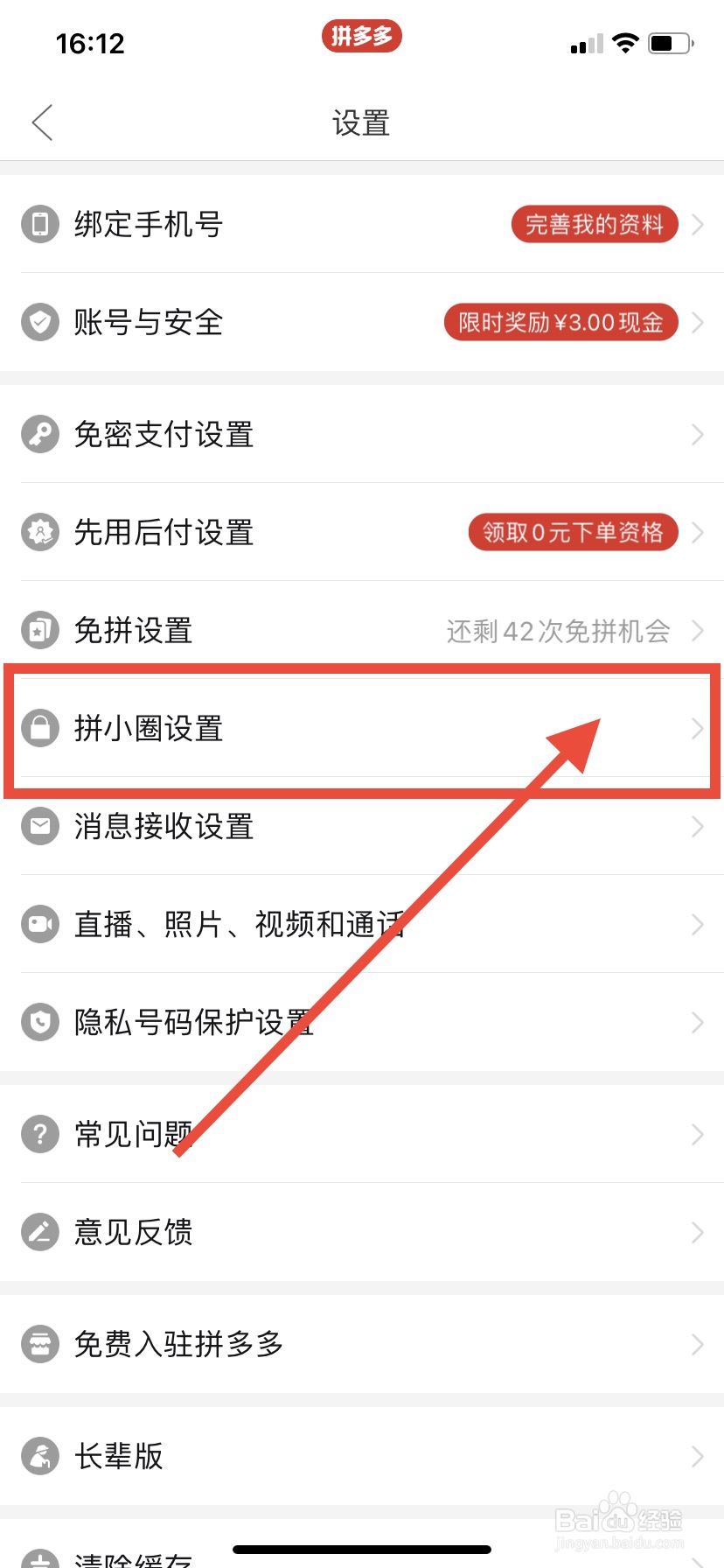Image resolution: width=724 pixels, height=1568 pixels.
Task: Open the 账号与安全 settings entry
Action: tap(149, 322)
